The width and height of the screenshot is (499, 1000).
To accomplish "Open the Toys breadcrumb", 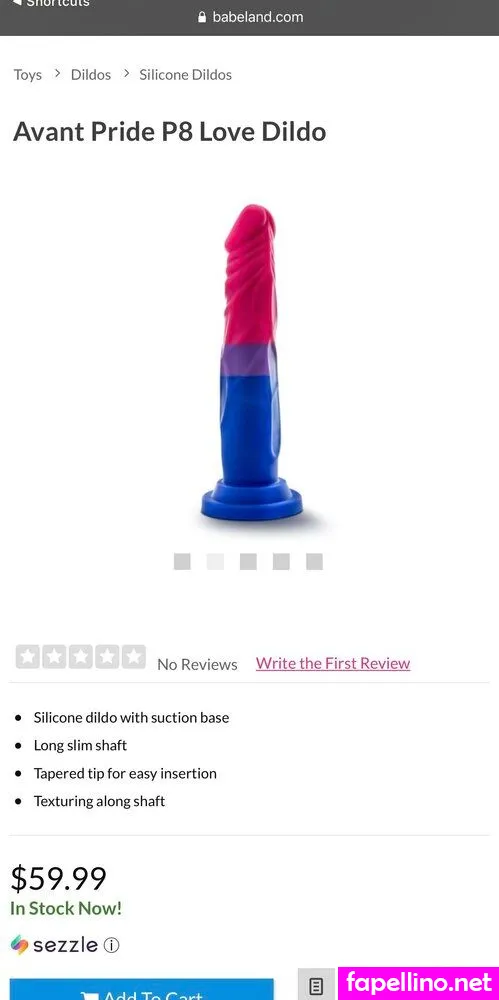I will (27, 75).
